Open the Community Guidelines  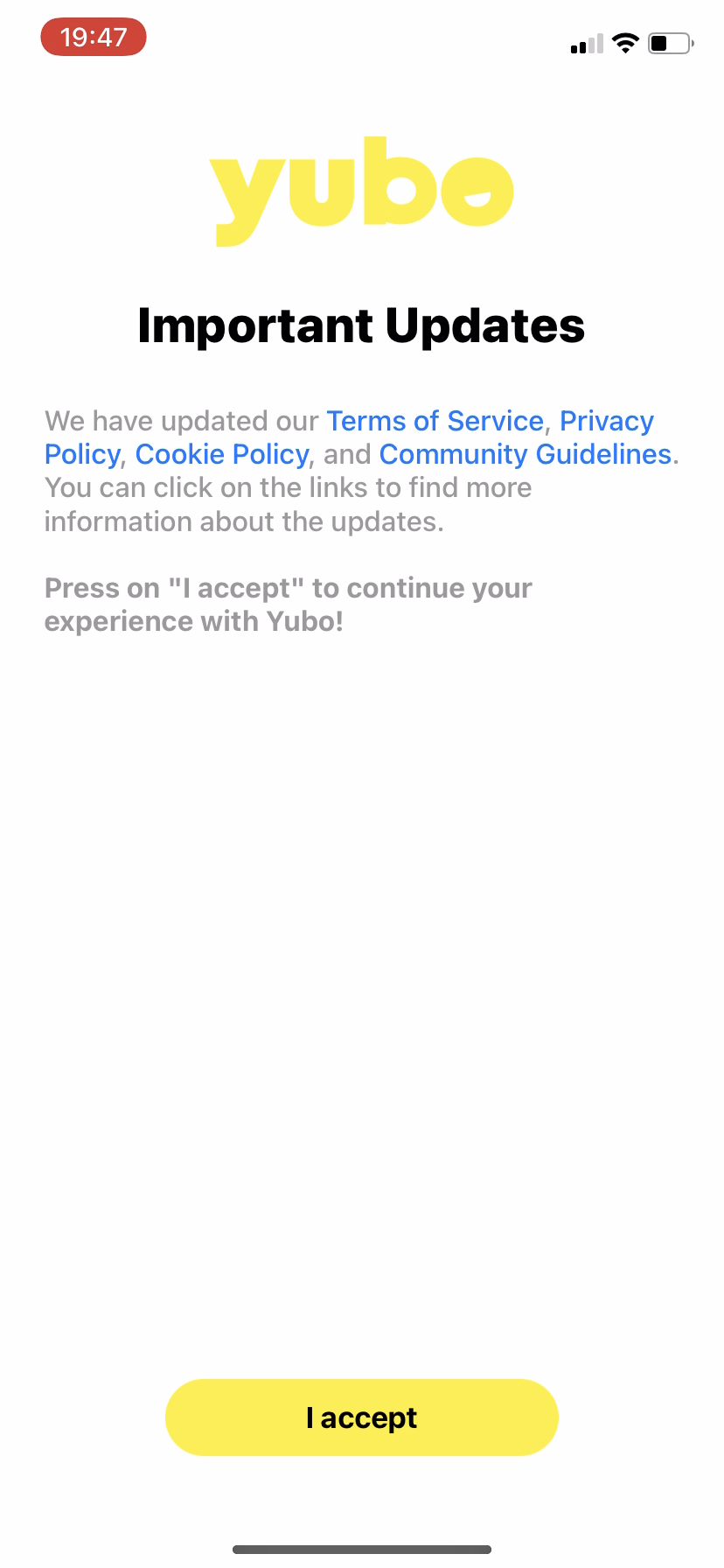click(526, 454)
